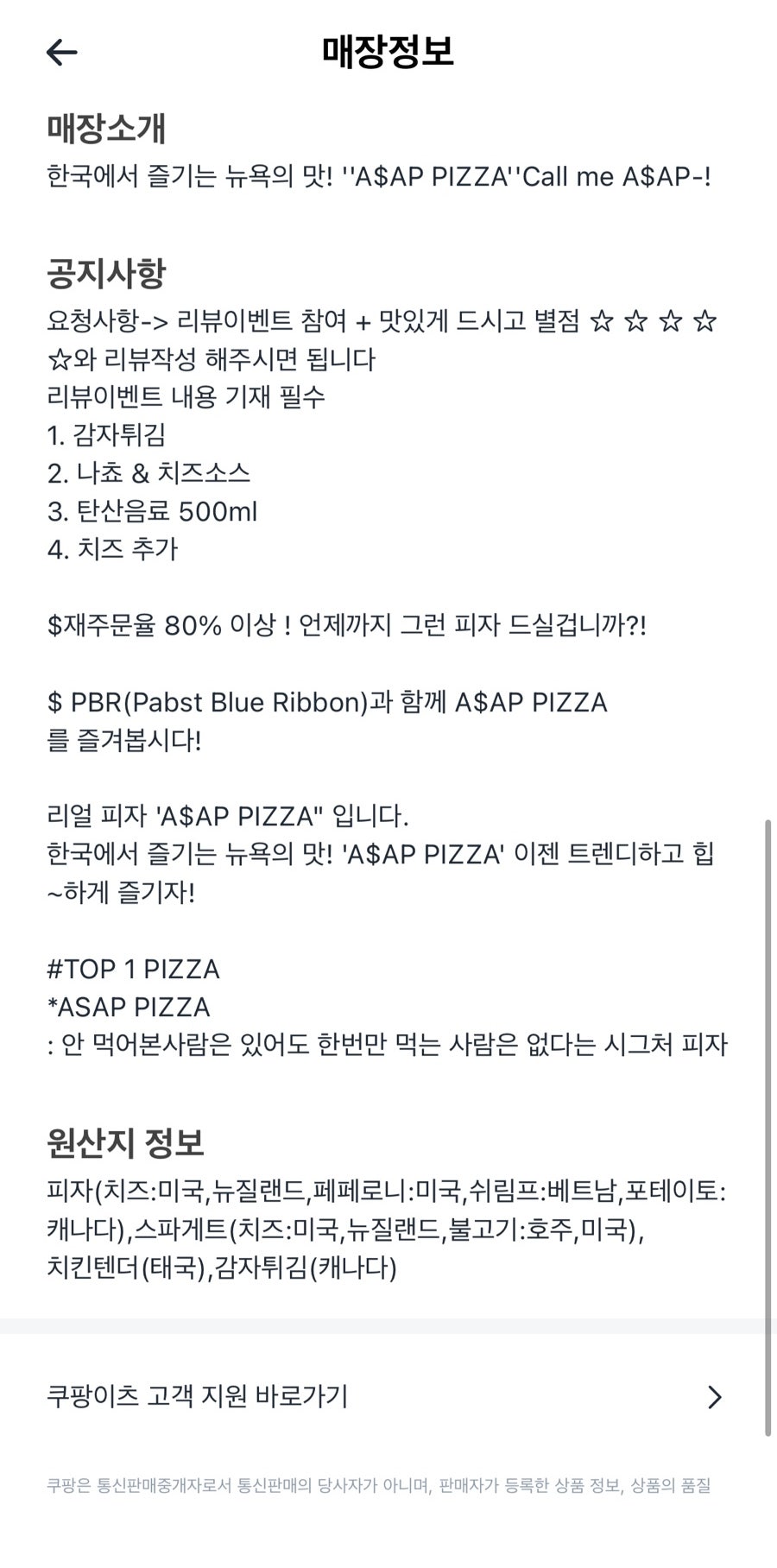Image resolution: width=777 pixels, height=1568 pixels.
Task: Go back from the 매장정보 page
Action: 62,53
